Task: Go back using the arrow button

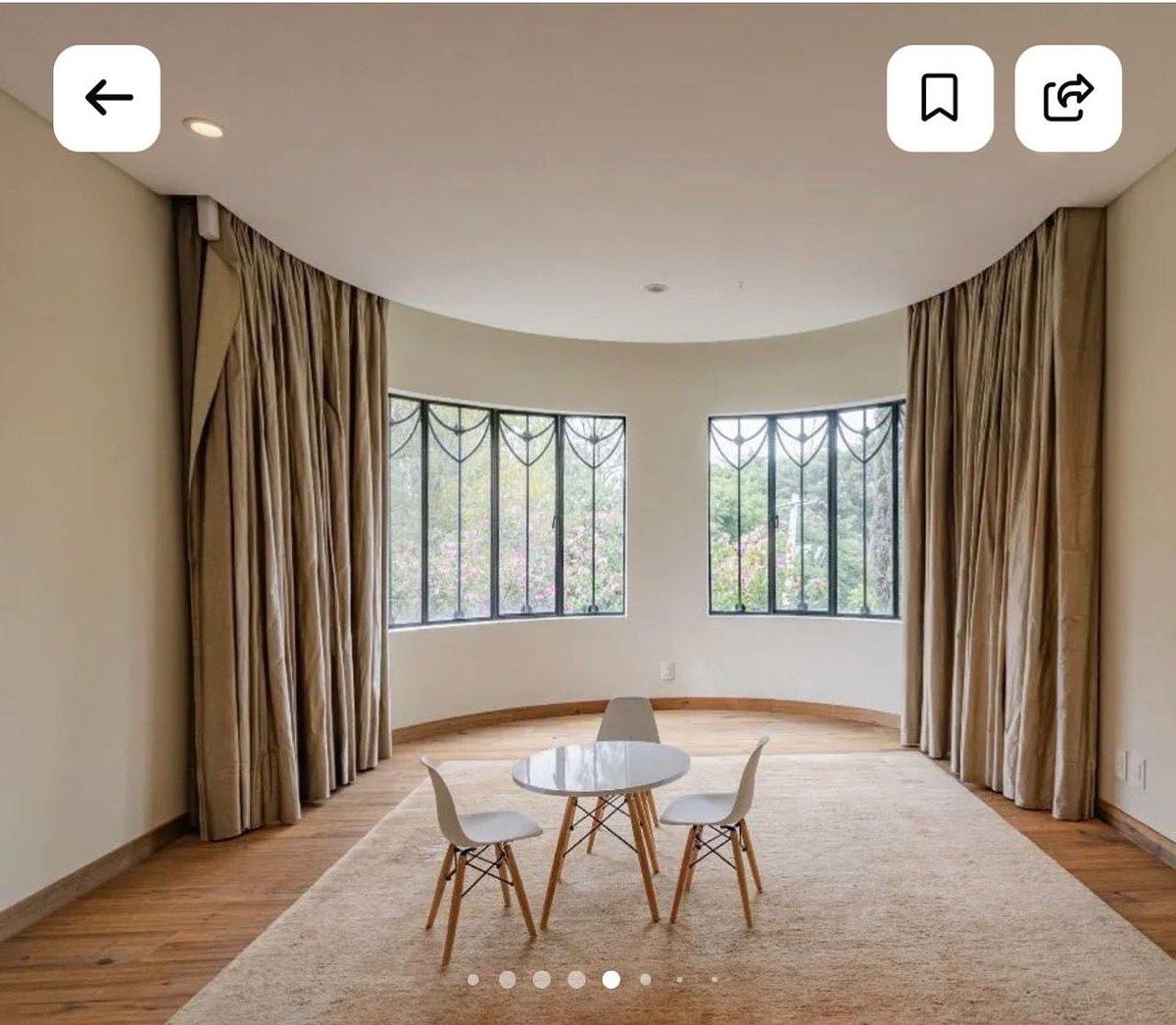Action: (107, 98)
